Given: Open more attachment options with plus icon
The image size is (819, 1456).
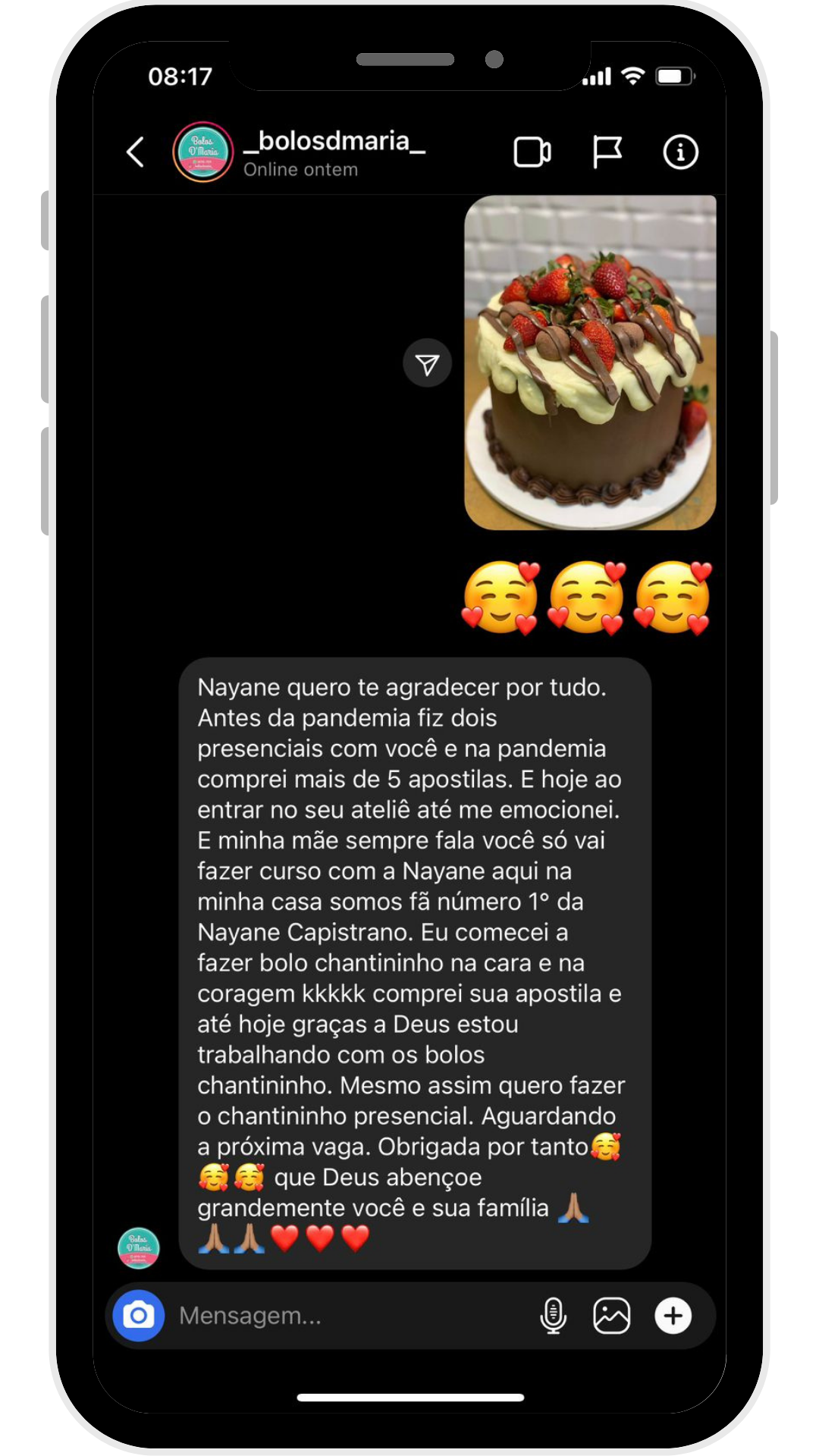Looking at the screenshot, I should (x=673, y=1316).
